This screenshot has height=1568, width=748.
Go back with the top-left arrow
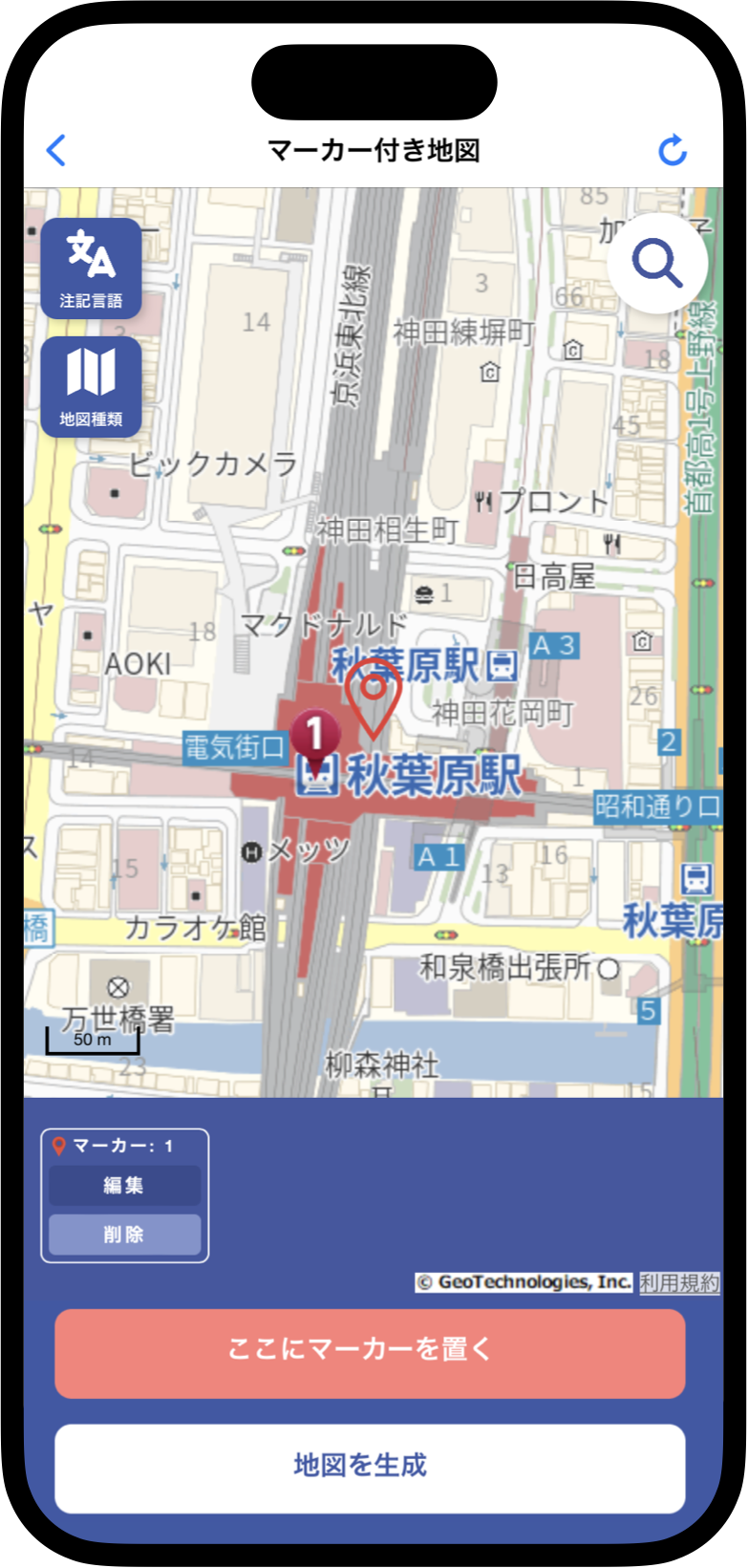pyautogui.click(x=57, y=150)
